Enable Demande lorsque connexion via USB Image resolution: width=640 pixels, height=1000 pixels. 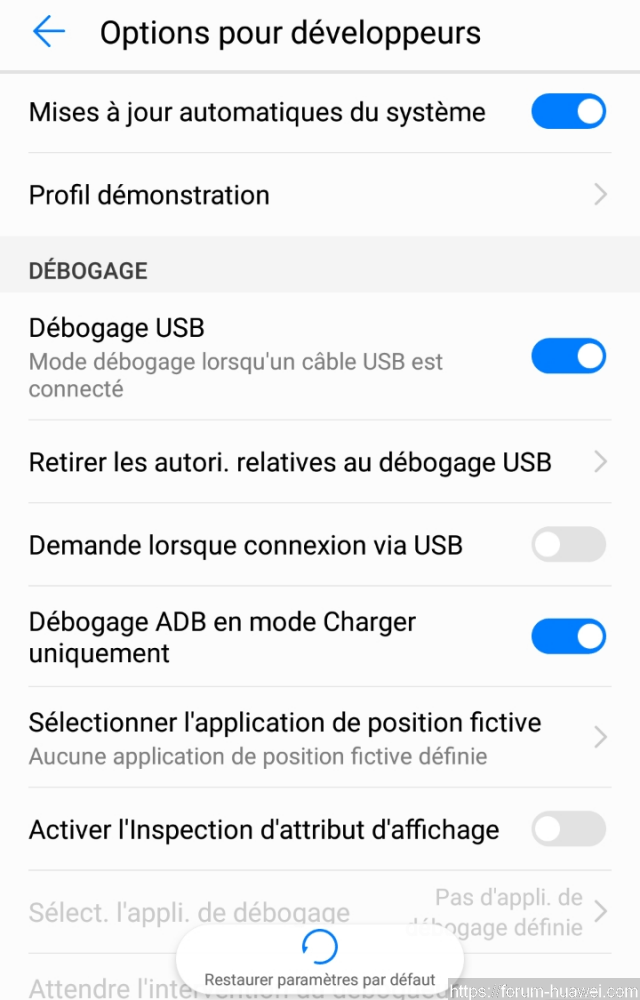(568, 545)
